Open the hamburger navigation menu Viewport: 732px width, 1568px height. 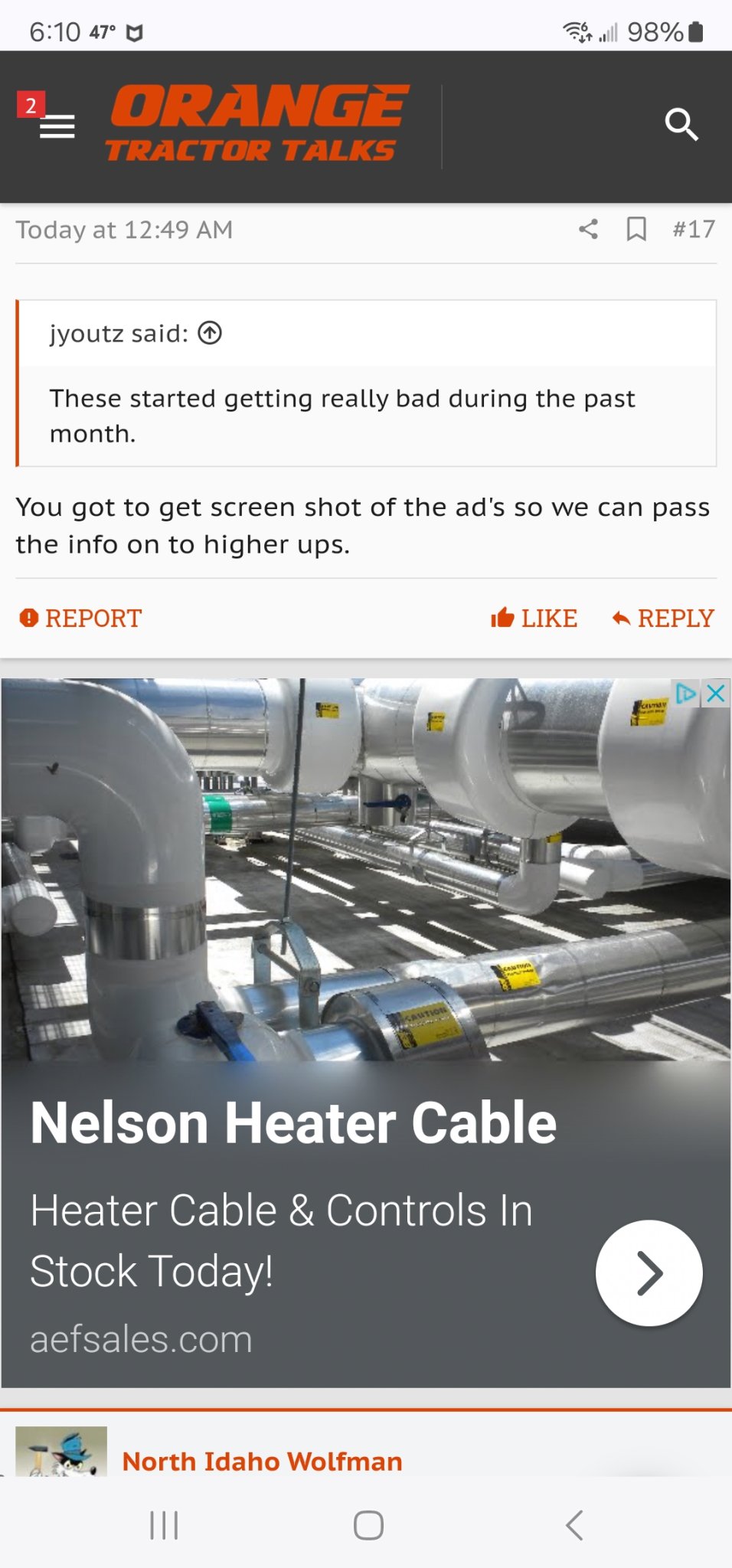click(x=57, y=126)
